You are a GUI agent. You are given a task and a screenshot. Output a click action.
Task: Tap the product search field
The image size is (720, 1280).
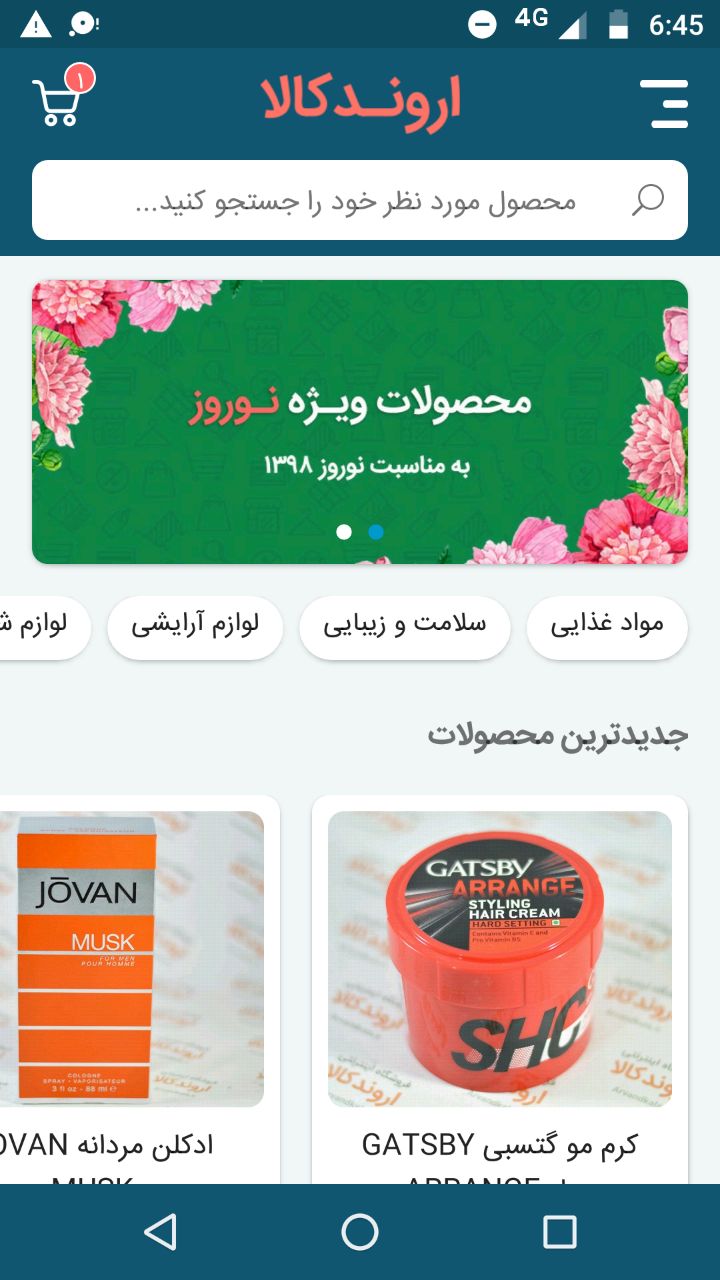click(x=360, y=200)
